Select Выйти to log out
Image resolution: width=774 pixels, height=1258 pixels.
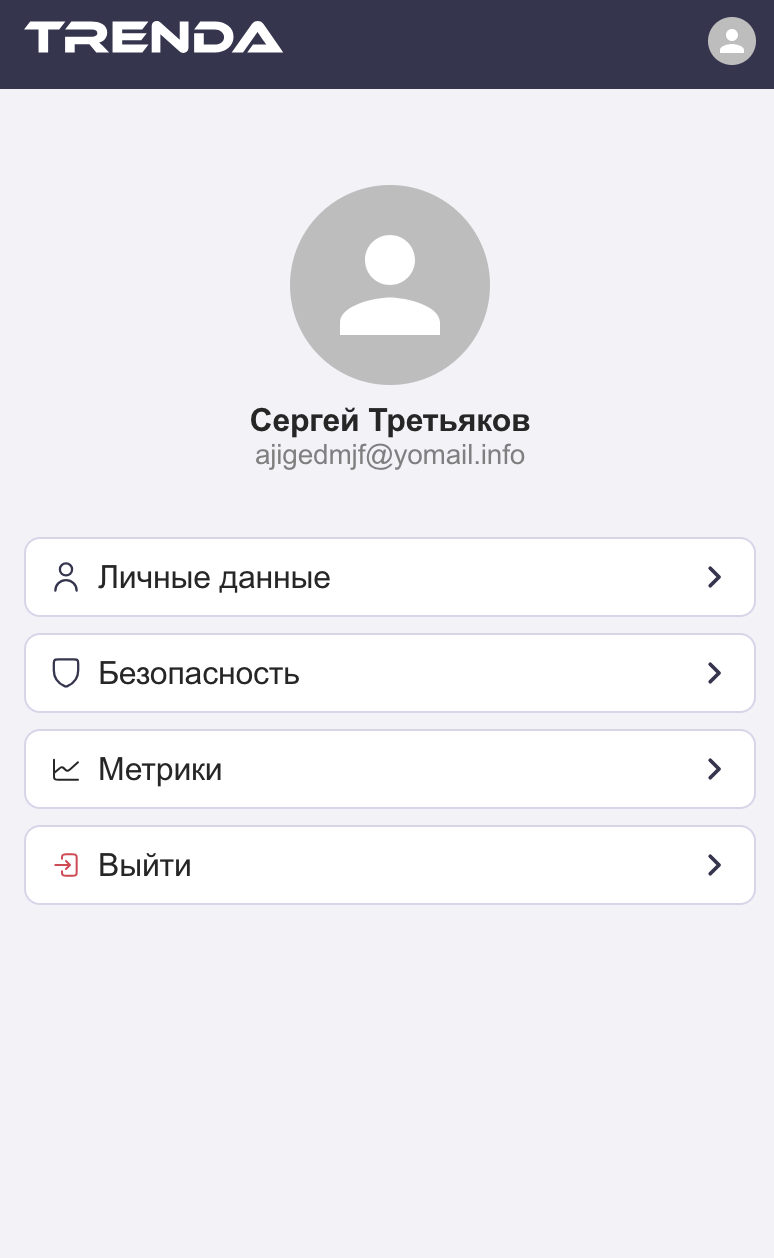point(389,865)
